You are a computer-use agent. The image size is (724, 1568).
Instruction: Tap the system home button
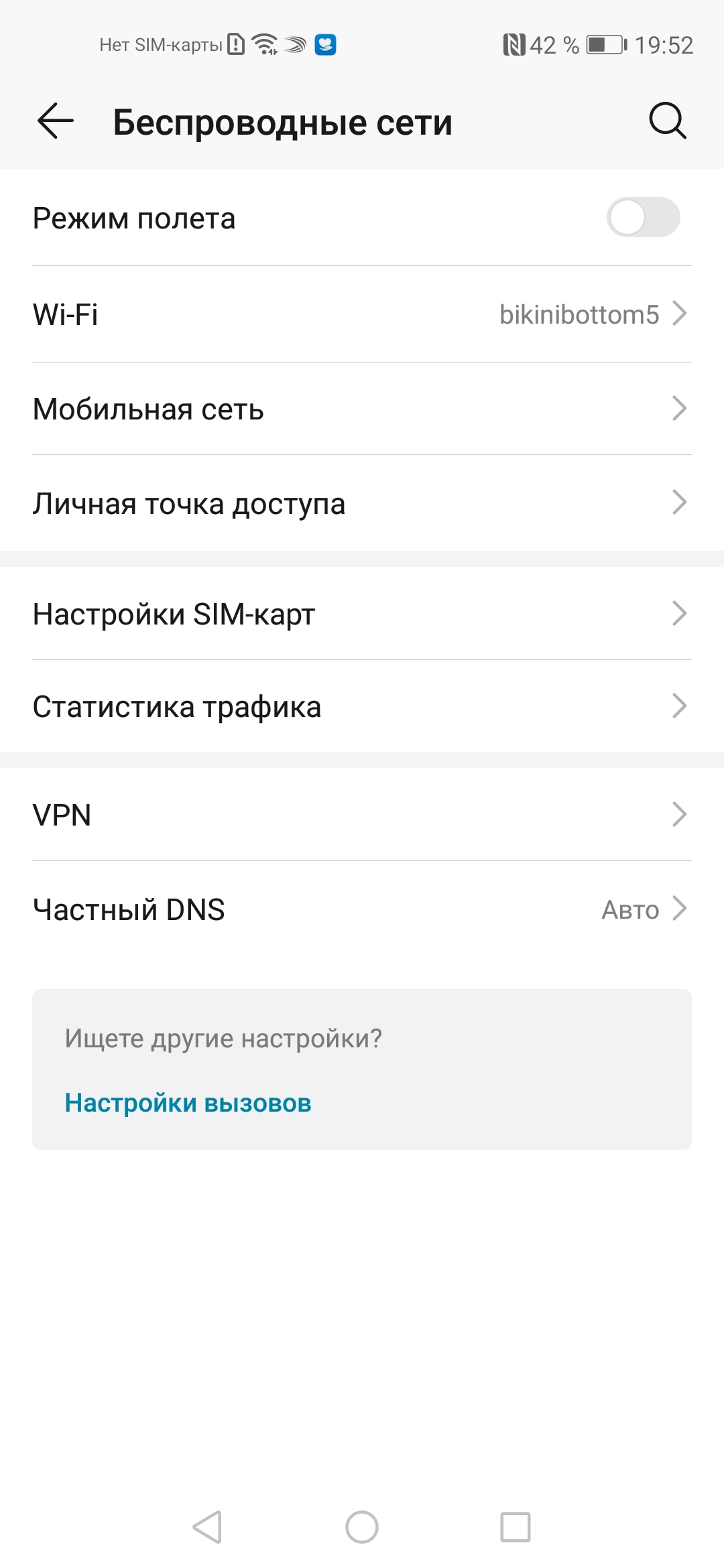[x=362, y=1527]
